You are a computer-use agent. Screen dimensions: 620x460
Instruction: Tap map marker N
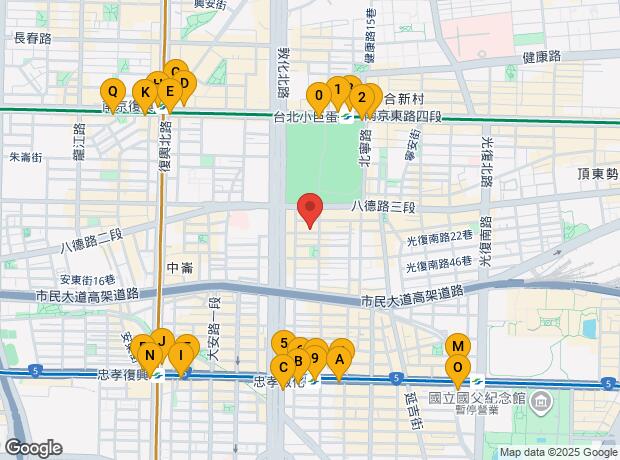149,355
